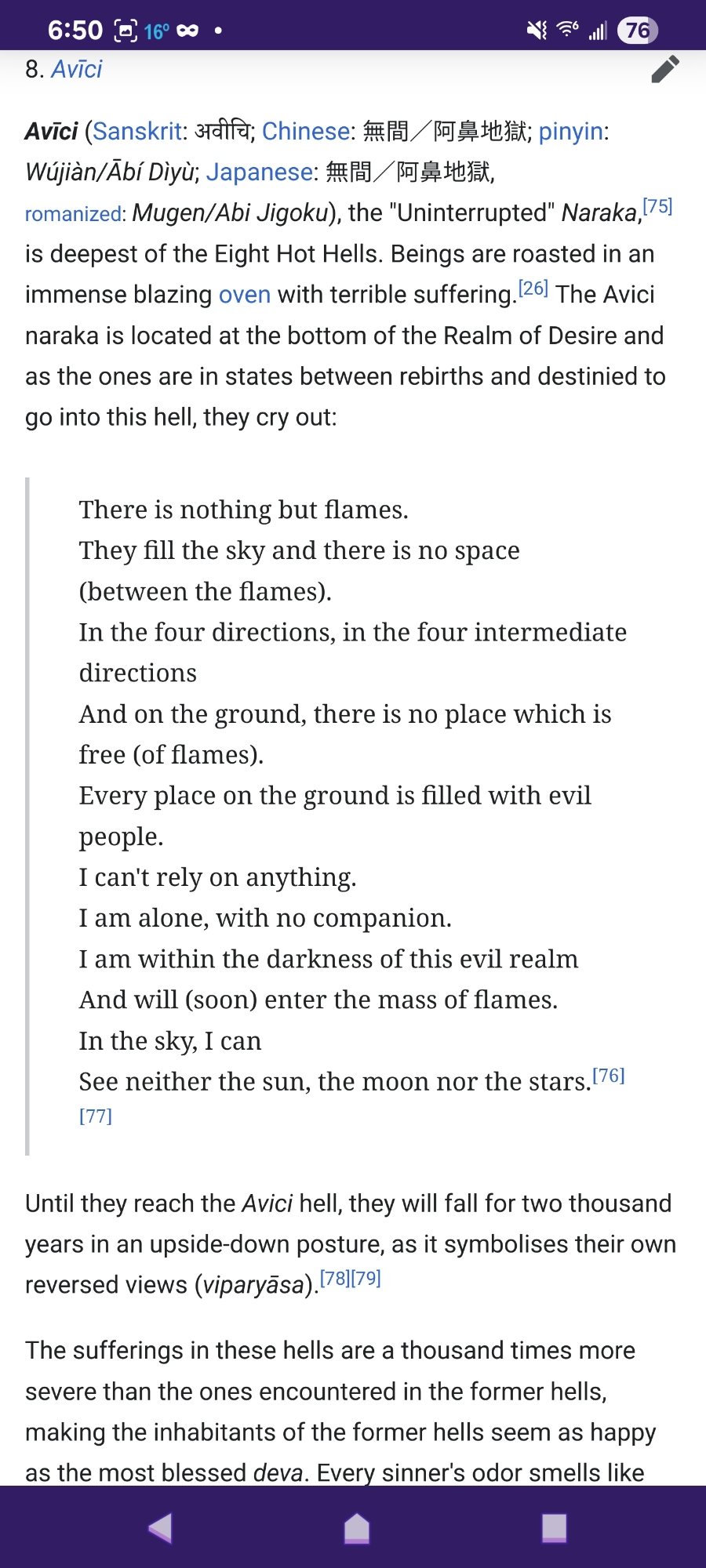View citation 79 after viparyāsa
The height and width of the screenshot is (1568, 706).
pos(366,1279)
